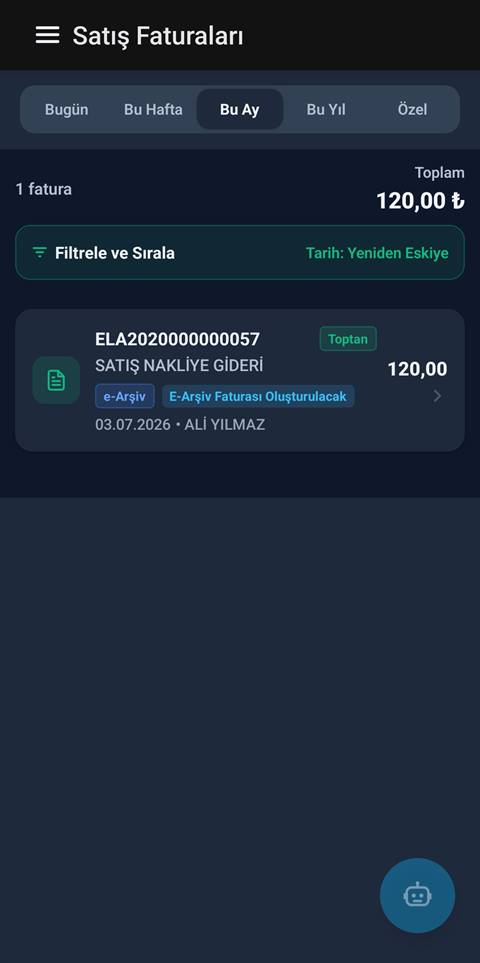
Task: Open the hamburger drawer menu
Action: pos(47,35)
